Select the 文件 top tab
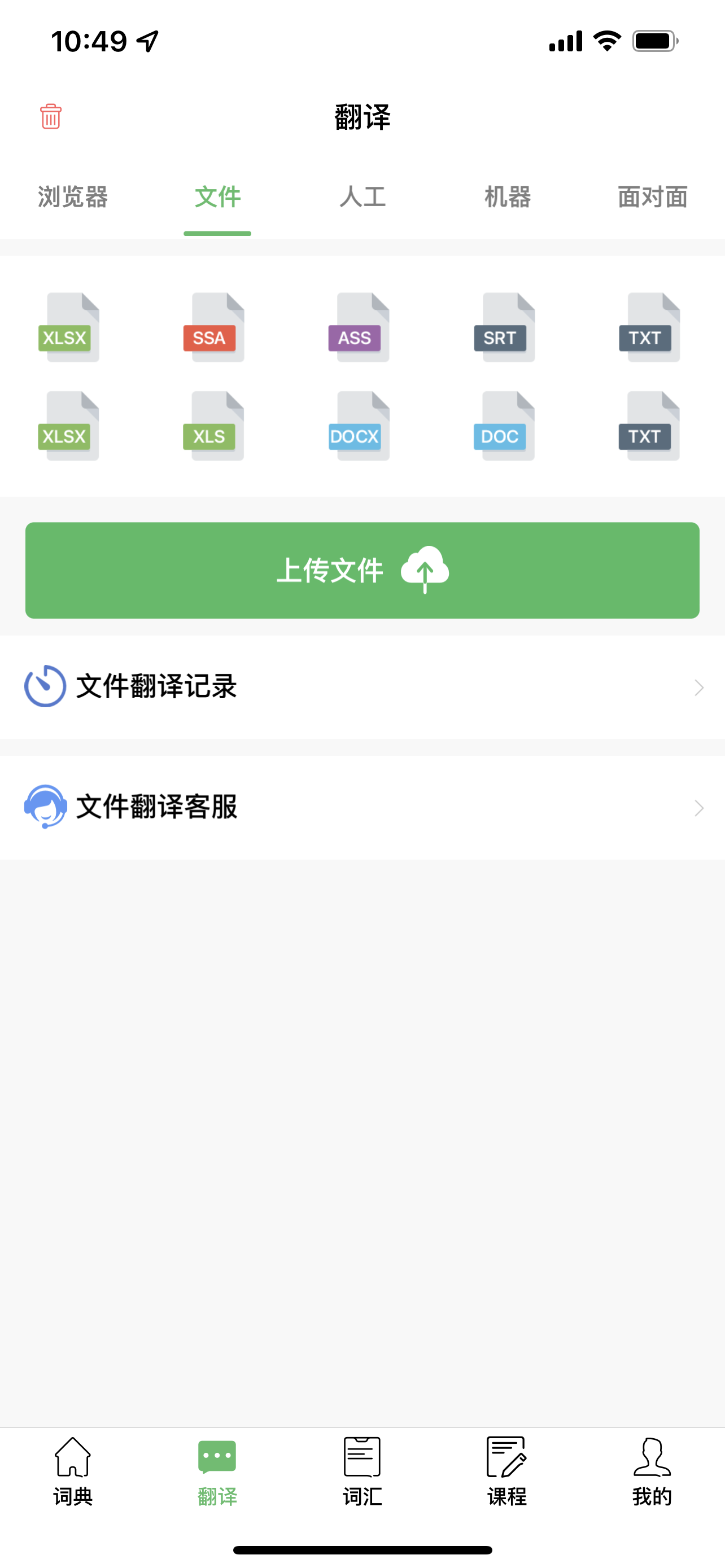Image resolution: width=725 pixels, height=1568 pixels. tap(217, 197)
